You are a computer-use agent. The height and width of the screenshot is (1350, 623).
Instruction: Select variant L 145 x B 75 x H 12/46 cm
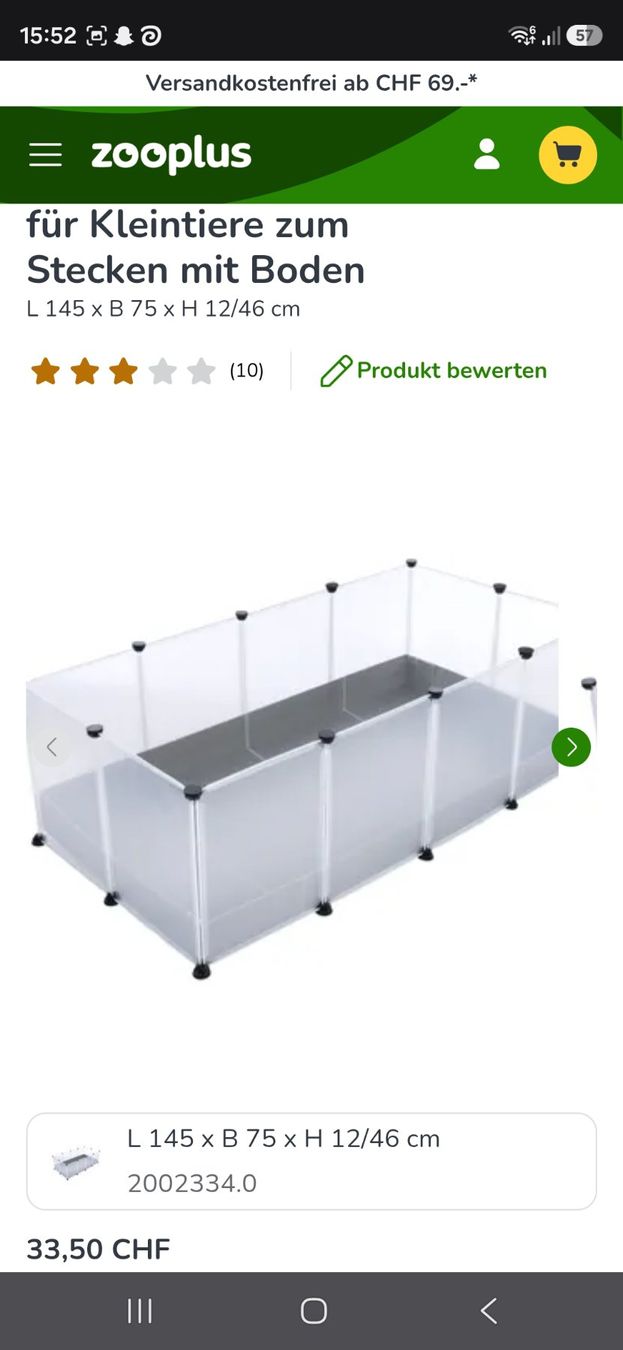(x=311, y=1161)
